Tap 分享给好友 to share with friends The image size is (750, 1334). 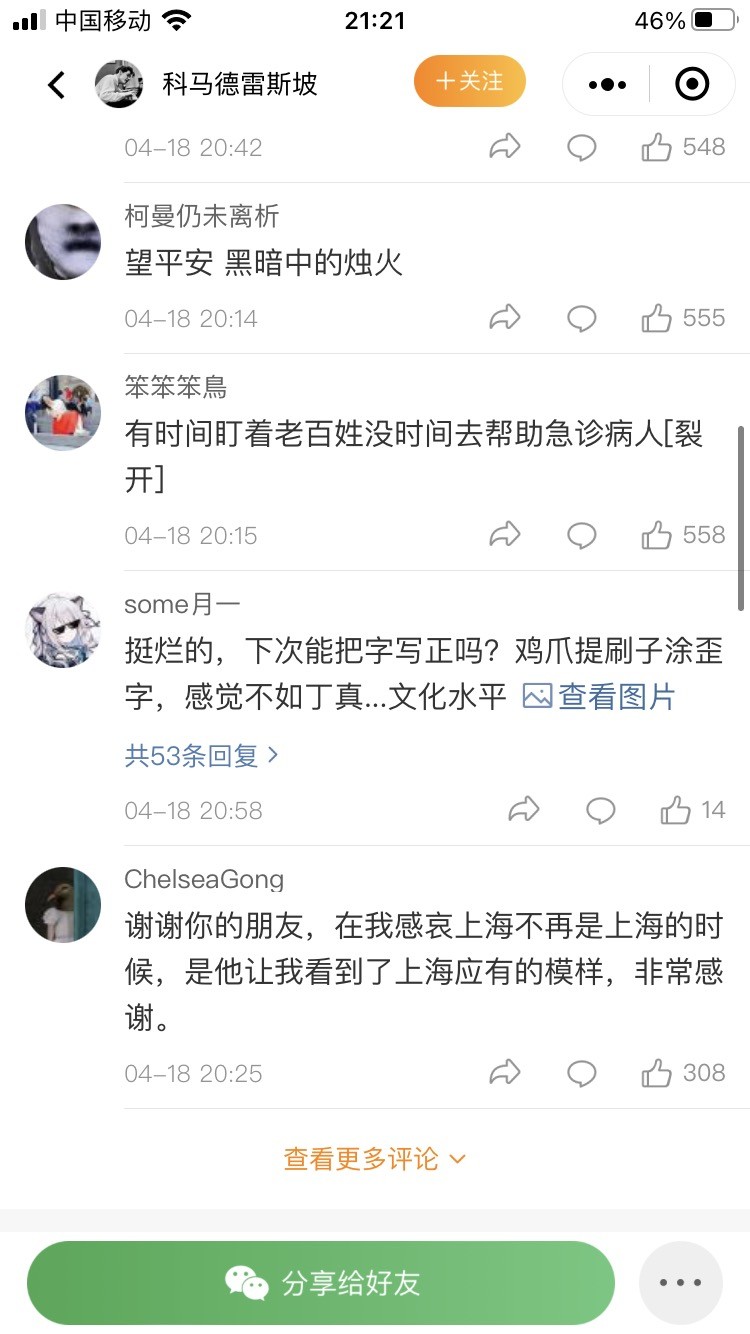[321, 1283]
